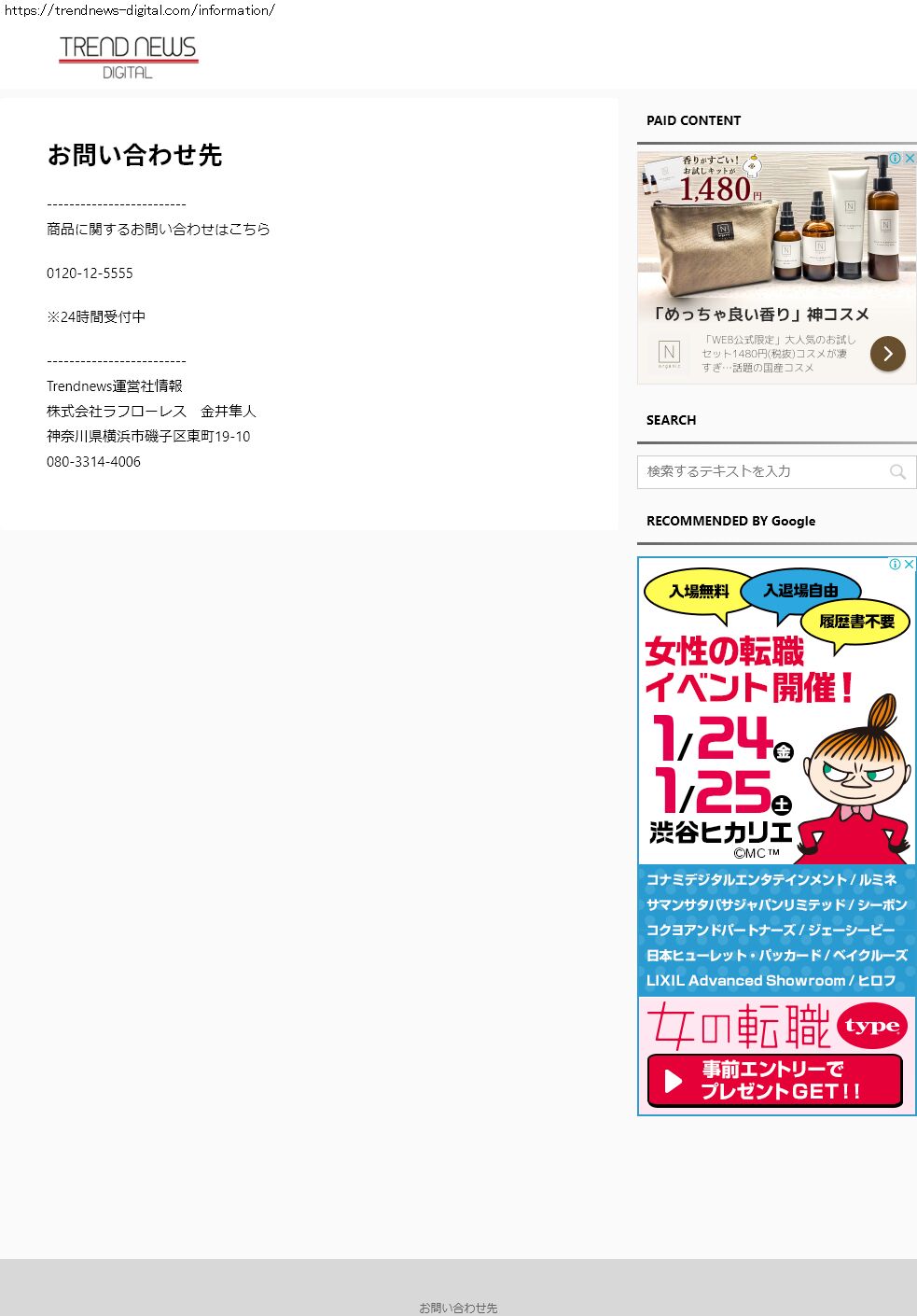Close the cosmetics ad banner
Viewport: 917px width, 1316px height.
[910, 159]
